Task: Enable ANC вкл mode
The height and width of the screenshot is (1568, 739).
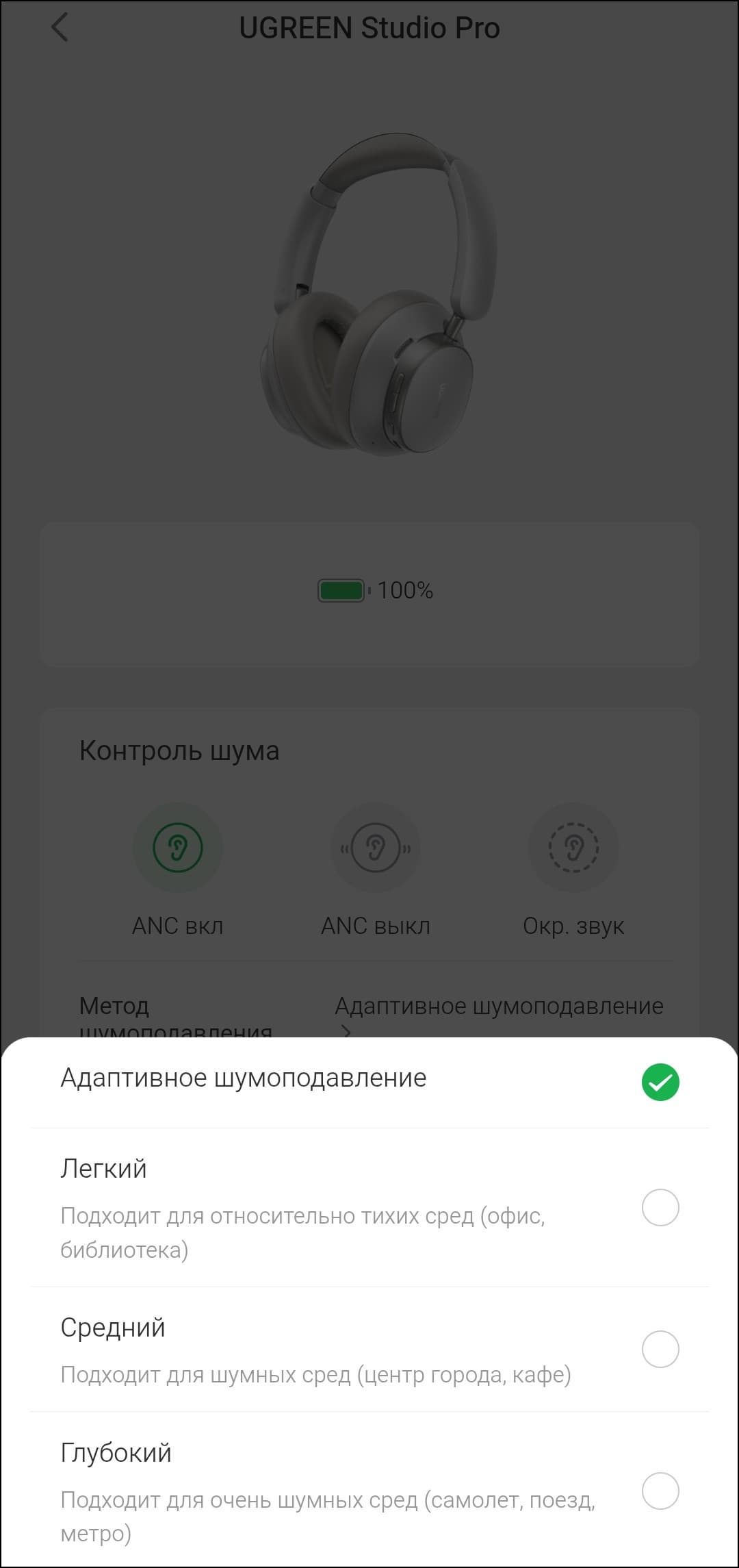Action: coord(178,848)
